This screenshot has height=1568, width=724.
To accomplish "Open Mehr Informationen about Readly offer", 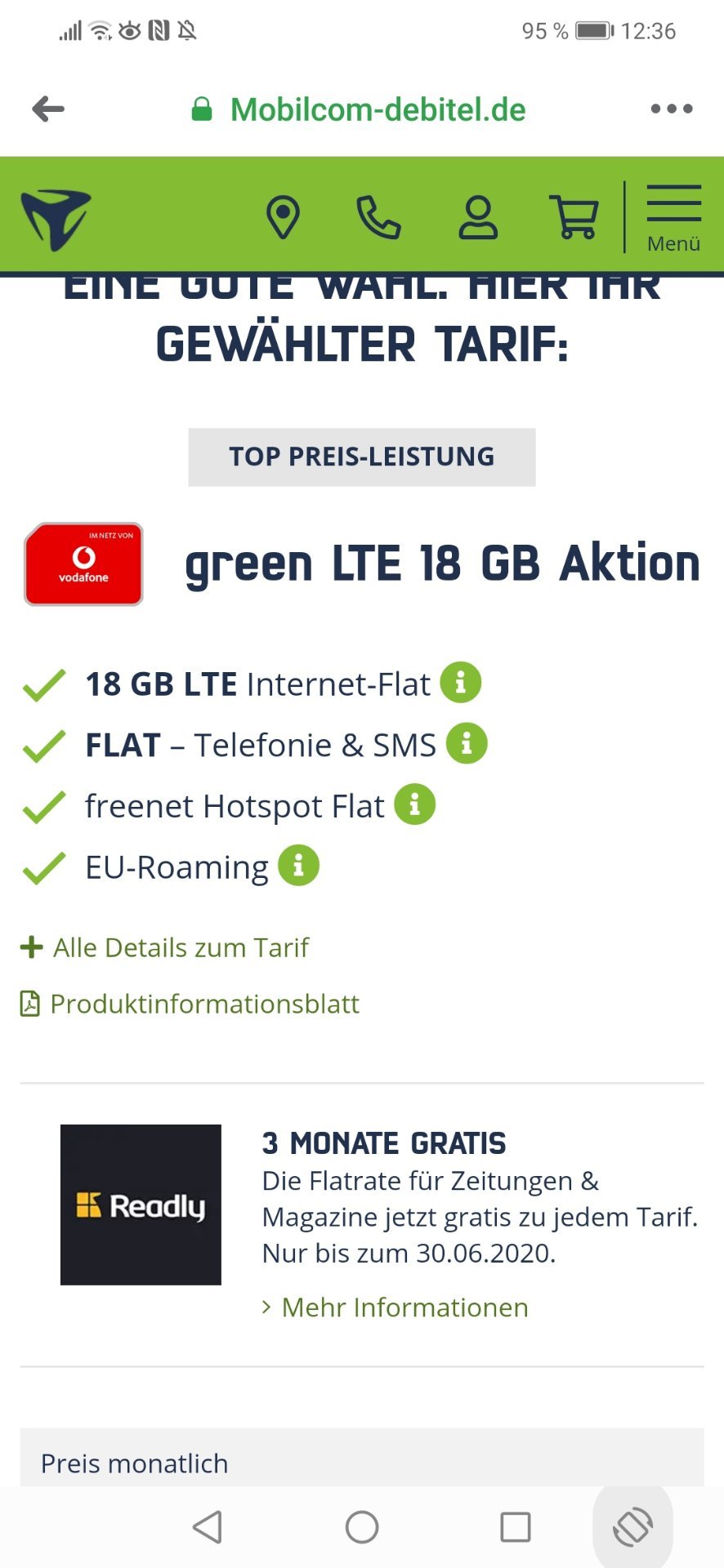I will point(395,1307).
